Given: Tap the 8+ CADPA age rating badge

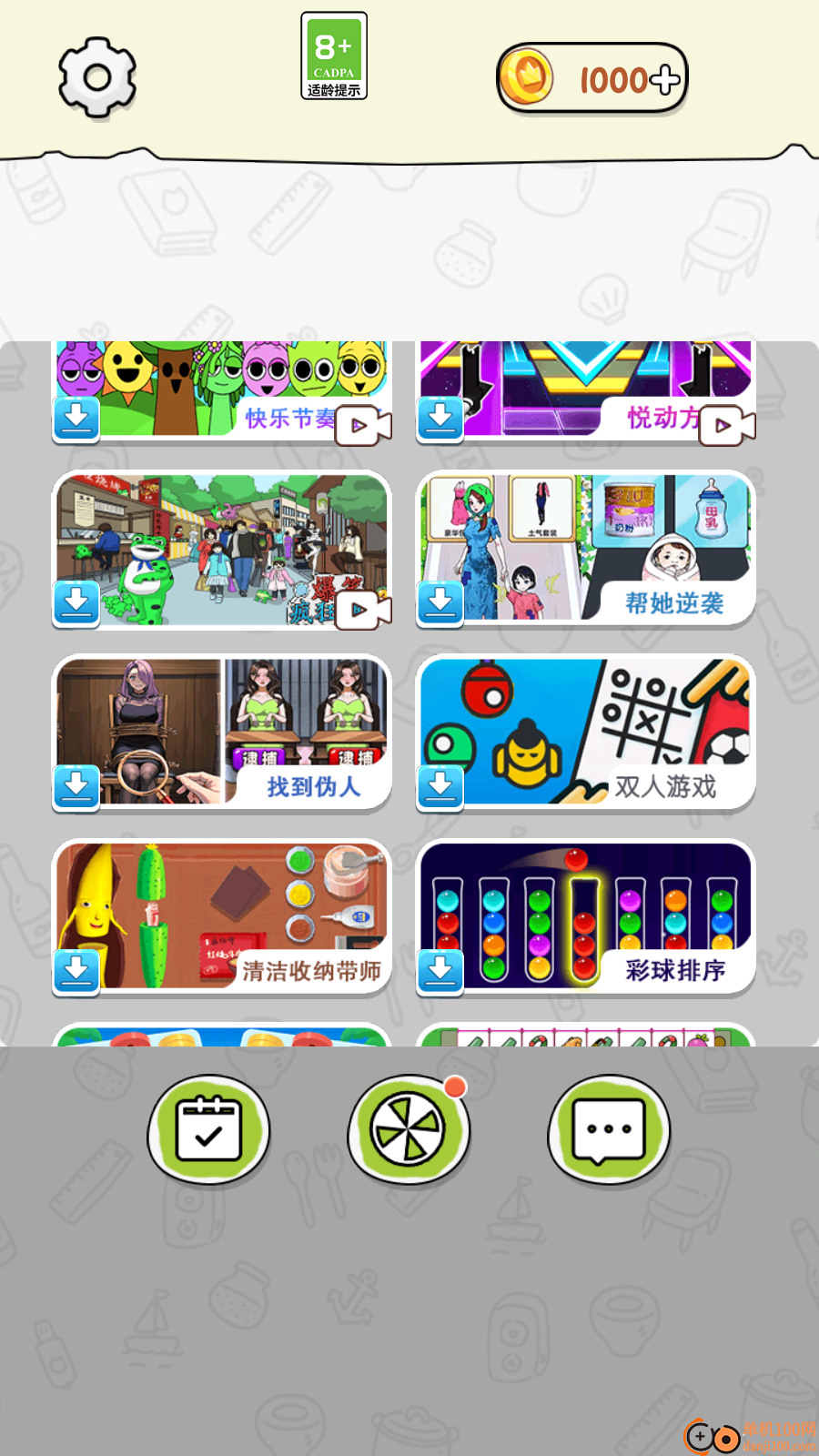Looking at the screenshot, I should 334,56.
